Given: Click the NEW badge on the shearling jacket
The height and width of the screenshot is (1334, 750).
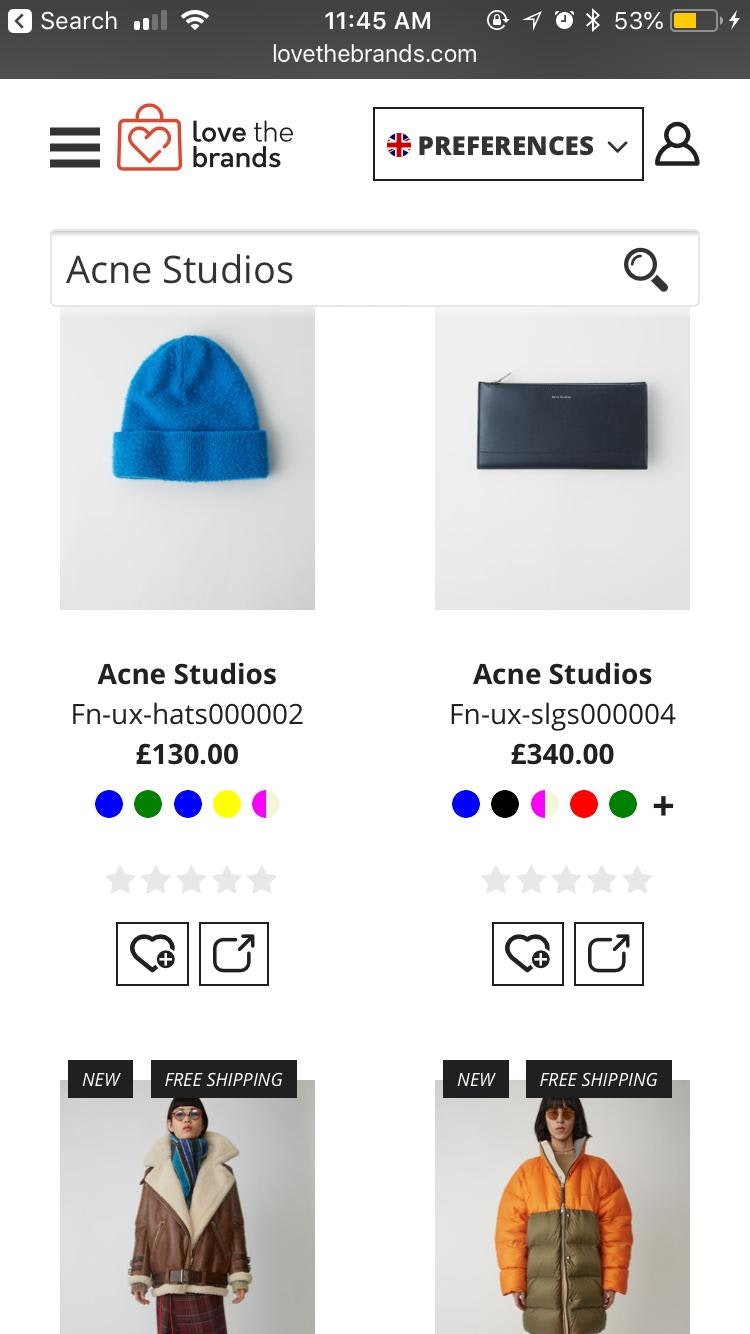Looking at the screenshot, I should pos(100,1079).
